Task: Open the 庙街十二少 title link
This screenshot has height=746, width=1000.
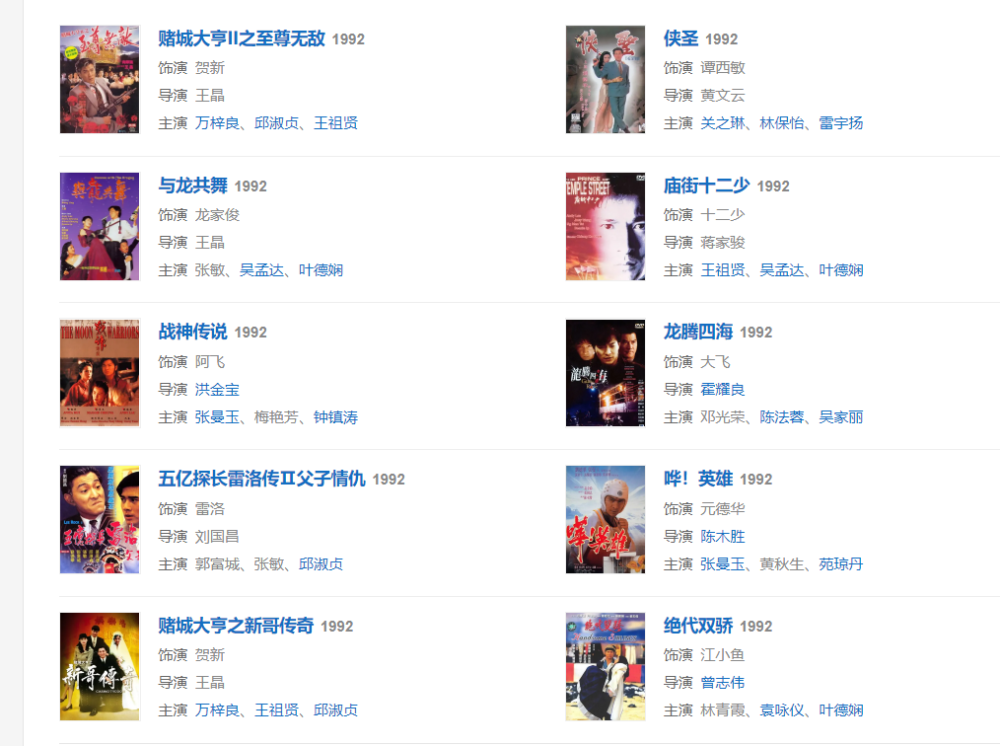Action: click(706, 186)
